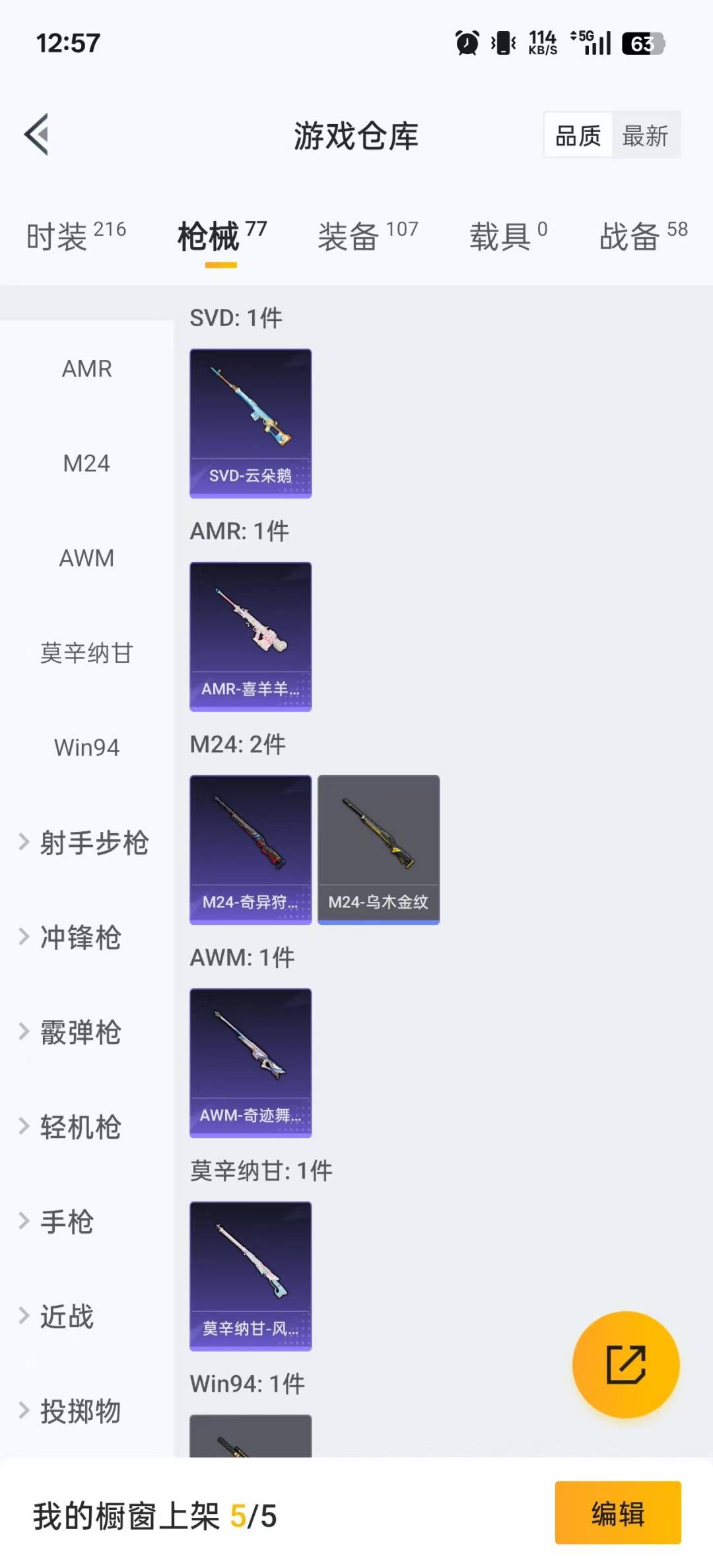Open the AMR-喜羊羊 weapon card
Screen dimensions: 713x1568
pyautogui.click(x=250, y=636)
